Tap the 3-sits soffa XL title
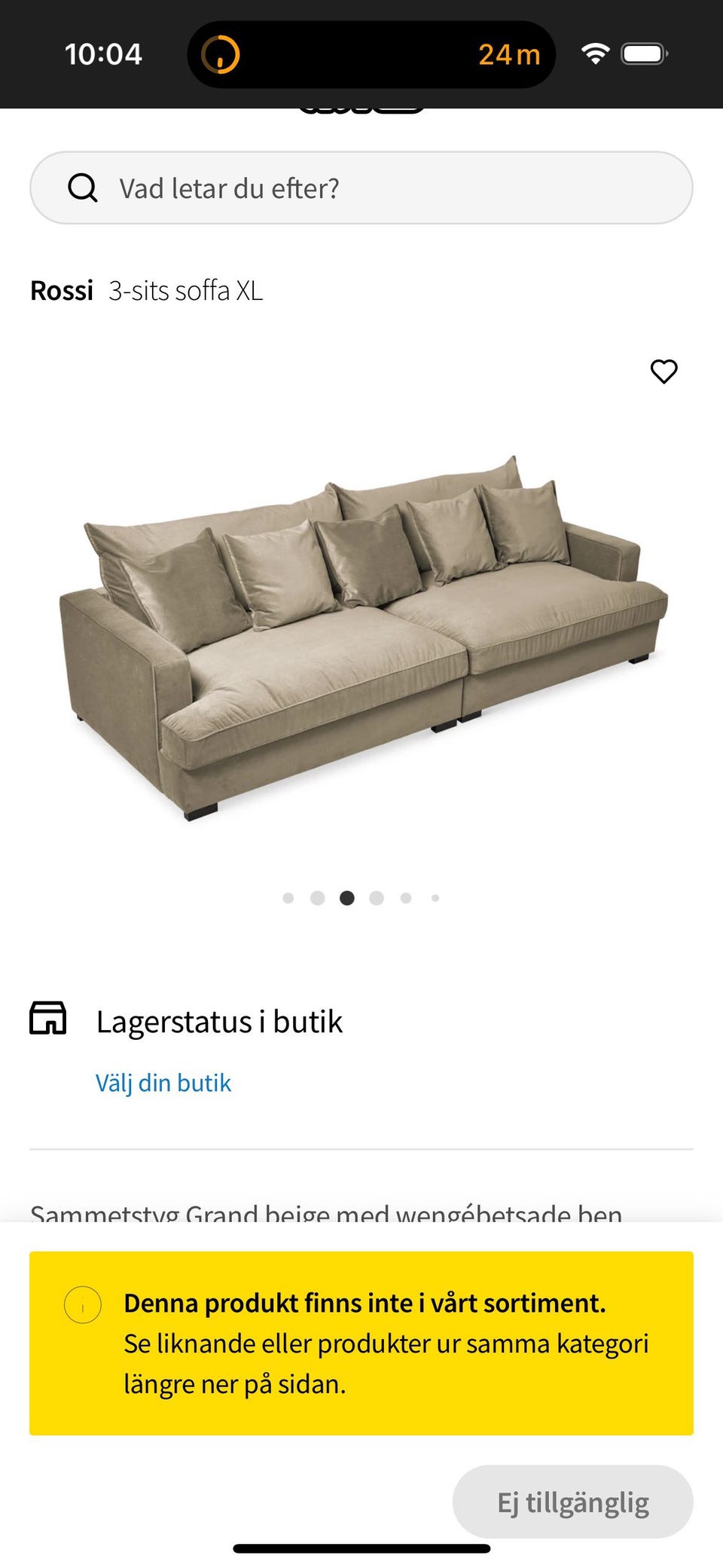The height and width of the screenshot is (1568, 723). click(185, 289)
